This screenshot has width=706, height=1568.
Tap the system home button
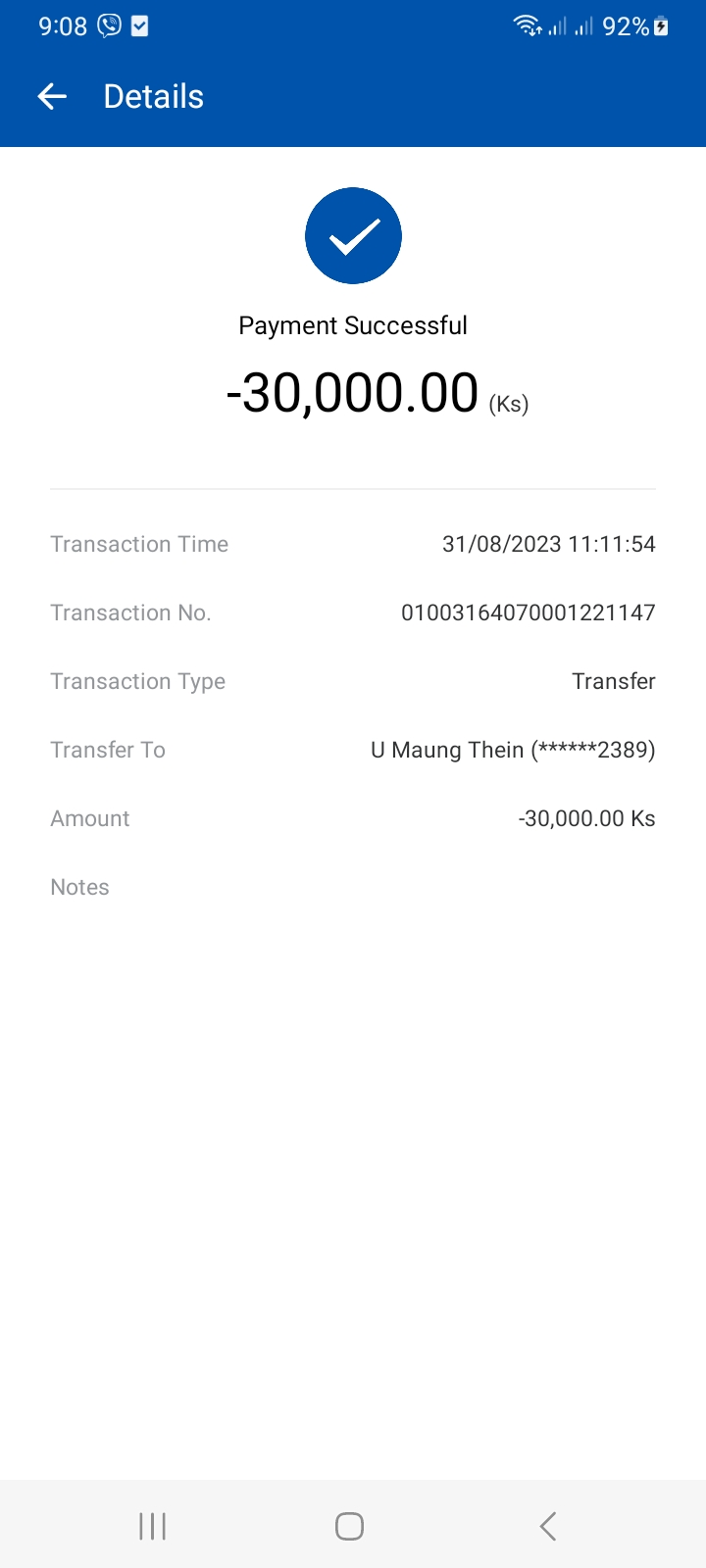coord(349,1526)
